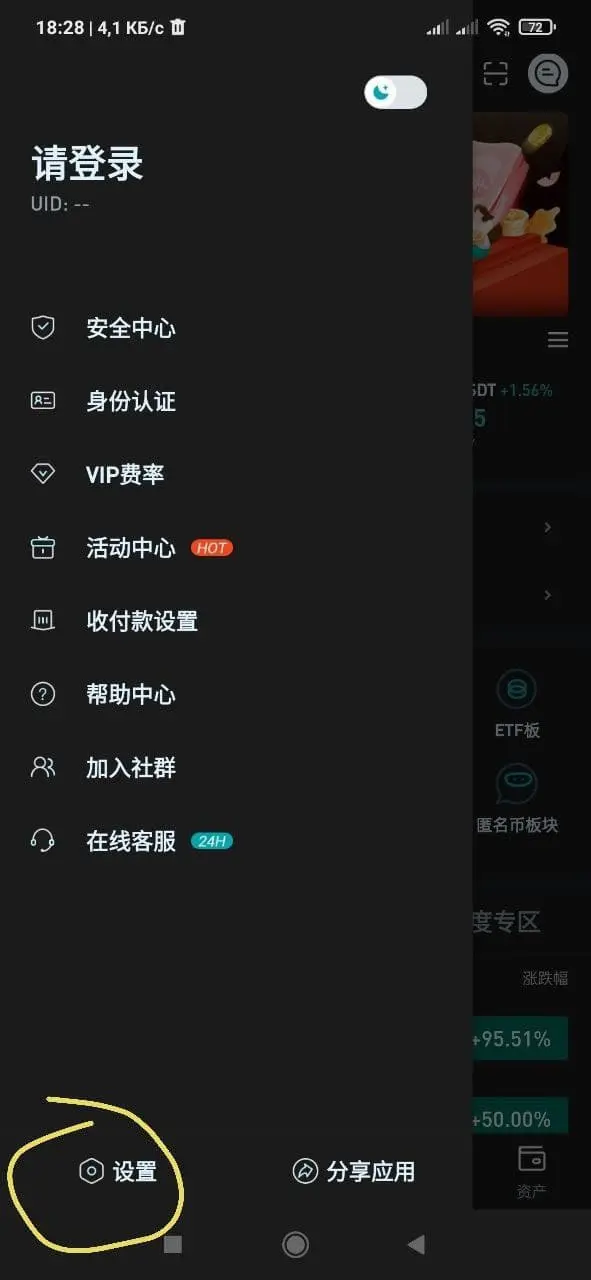
Task: Open 活动中心 activity center
Action: pyautogui.click(x=236, y=548)
